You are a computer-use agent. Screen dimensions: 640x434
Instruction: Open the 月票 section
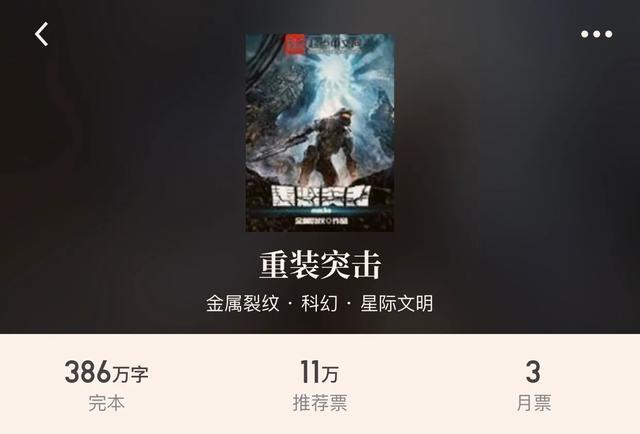pos(533,386)
